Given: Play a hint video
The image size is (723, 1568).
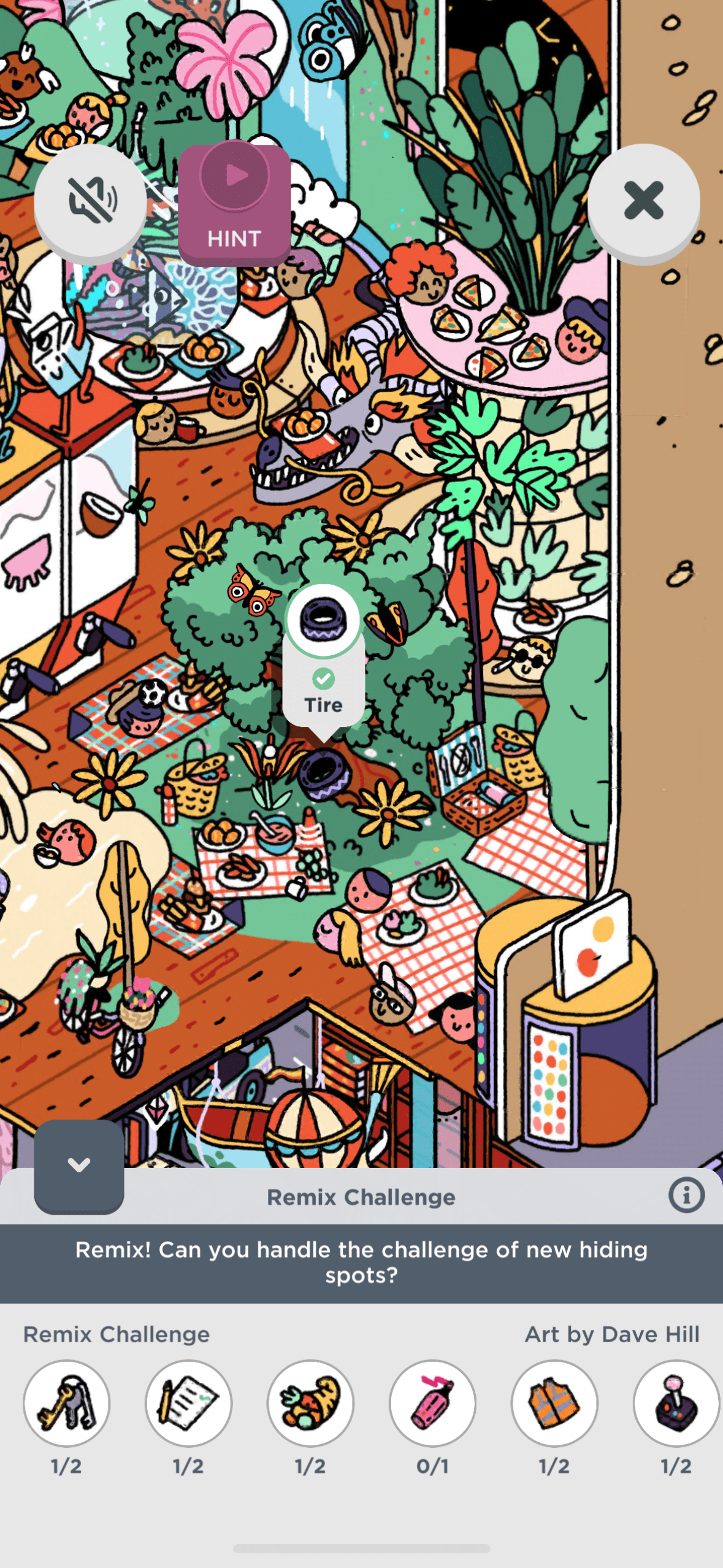Looking at the screenshot, I should coord(234,202).
